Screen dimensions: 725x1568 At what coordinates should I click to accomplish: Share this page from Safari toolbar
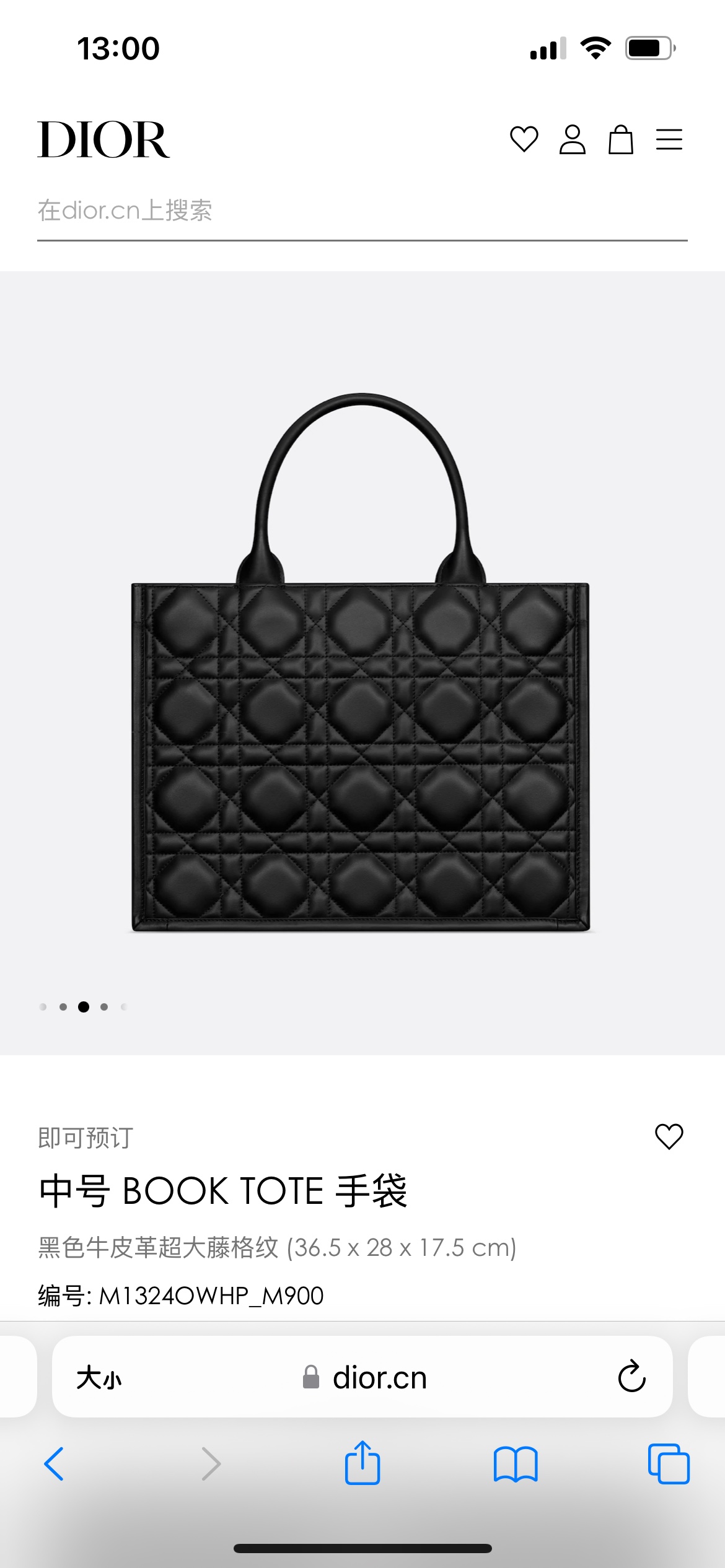(362, 1463)
